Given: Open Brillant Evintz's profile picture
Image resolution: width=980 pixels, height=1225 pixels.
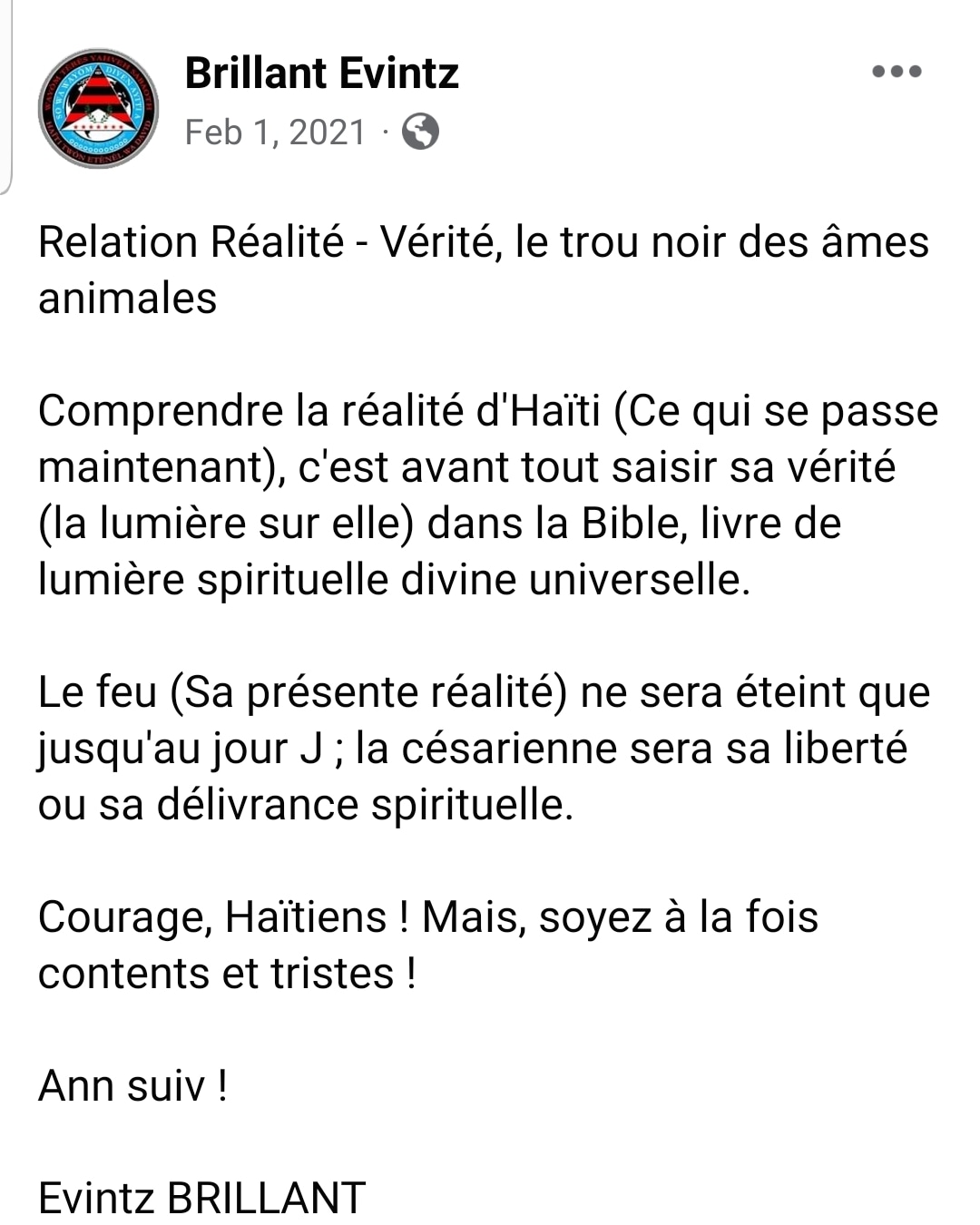Looking at the screenshot, I should [98, 108].
